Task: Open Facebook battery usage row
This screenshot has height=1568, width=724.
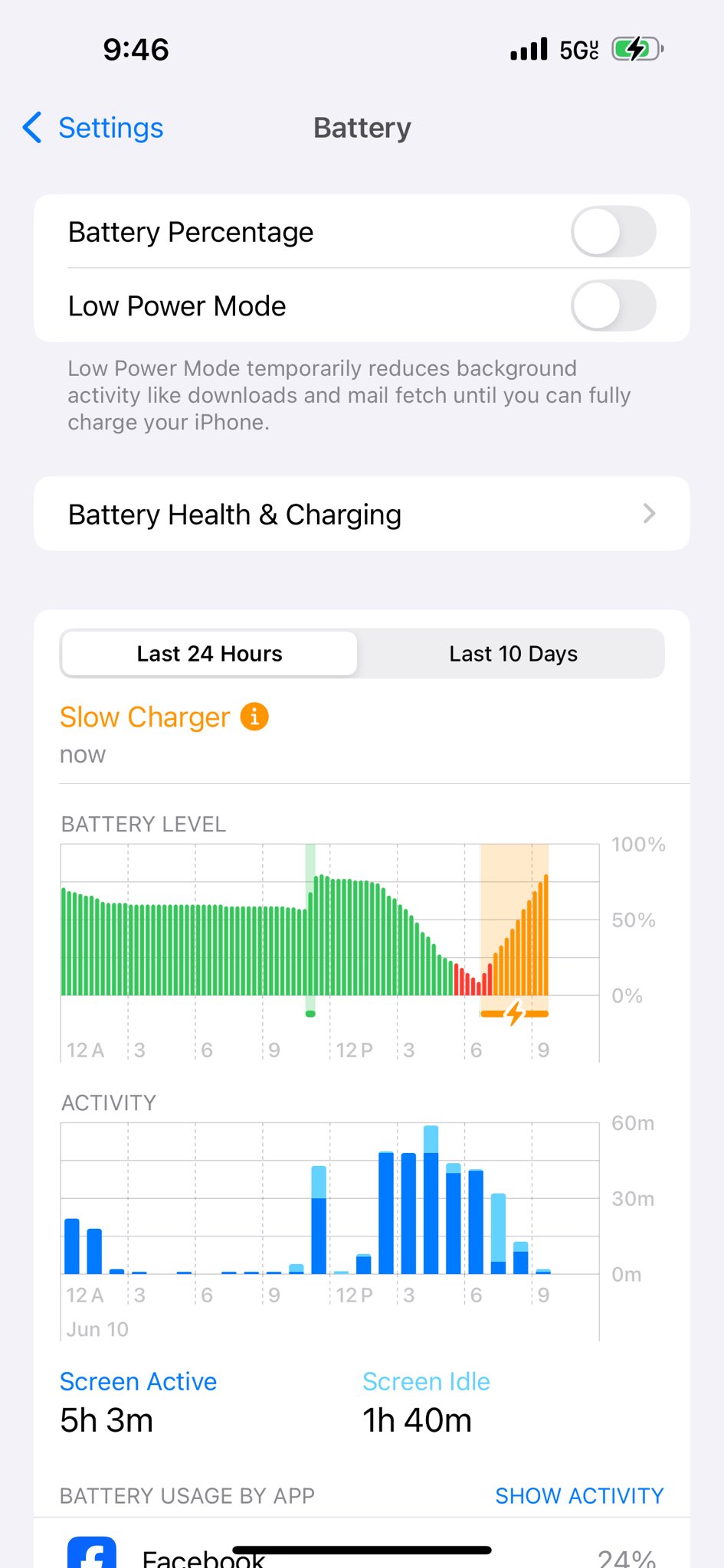Action: [x=362, y=1556]
